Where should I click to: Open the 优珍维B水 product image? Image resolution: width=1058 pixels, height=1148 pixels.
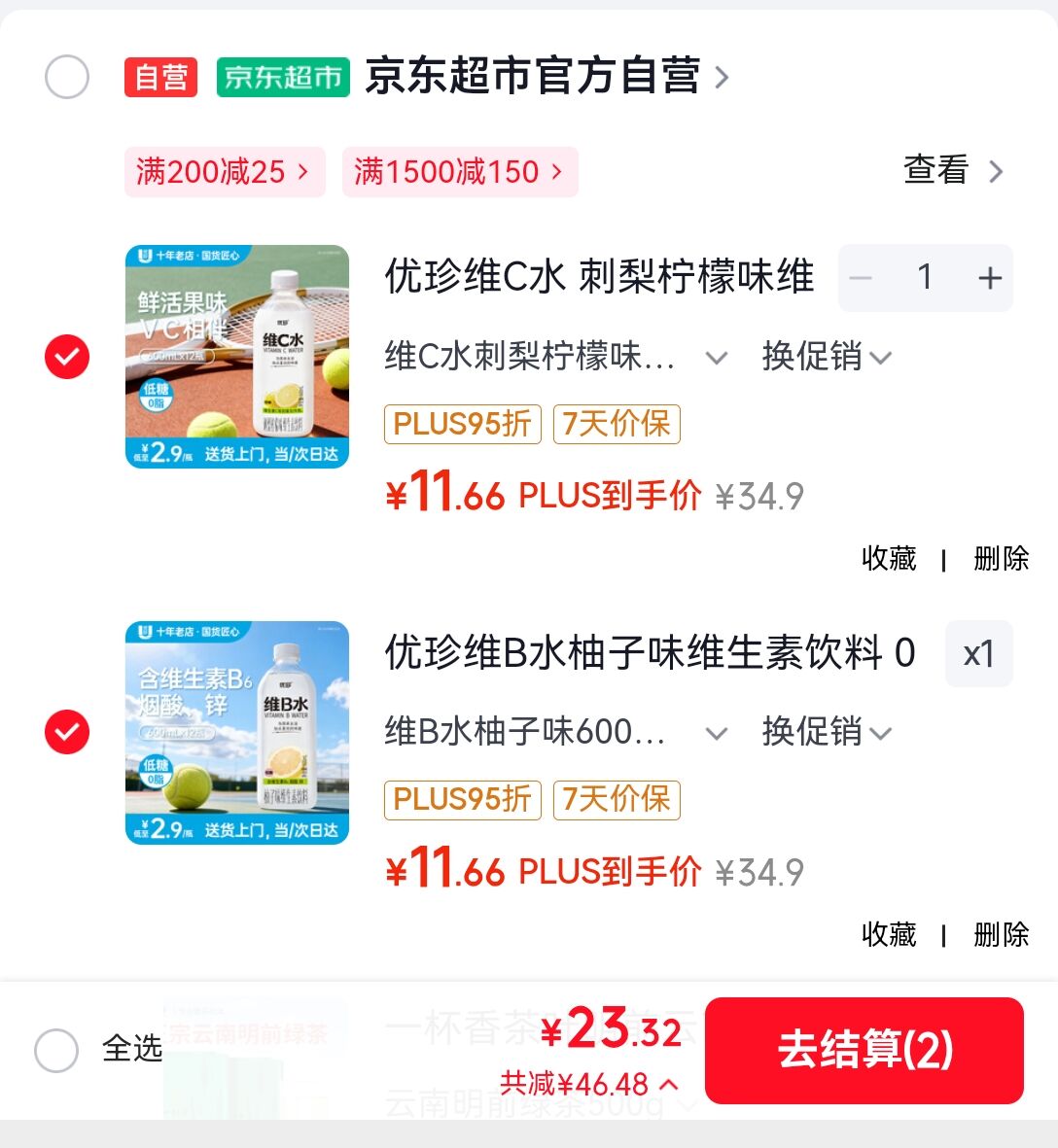click(x=237, y=732)
